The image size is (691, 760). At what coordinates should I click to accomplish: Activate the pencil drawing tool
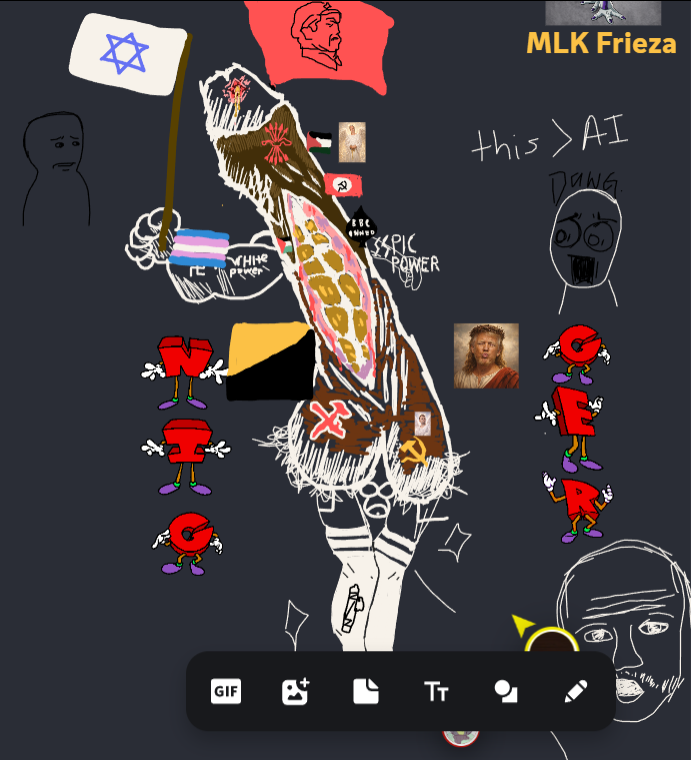coord(576,691)
